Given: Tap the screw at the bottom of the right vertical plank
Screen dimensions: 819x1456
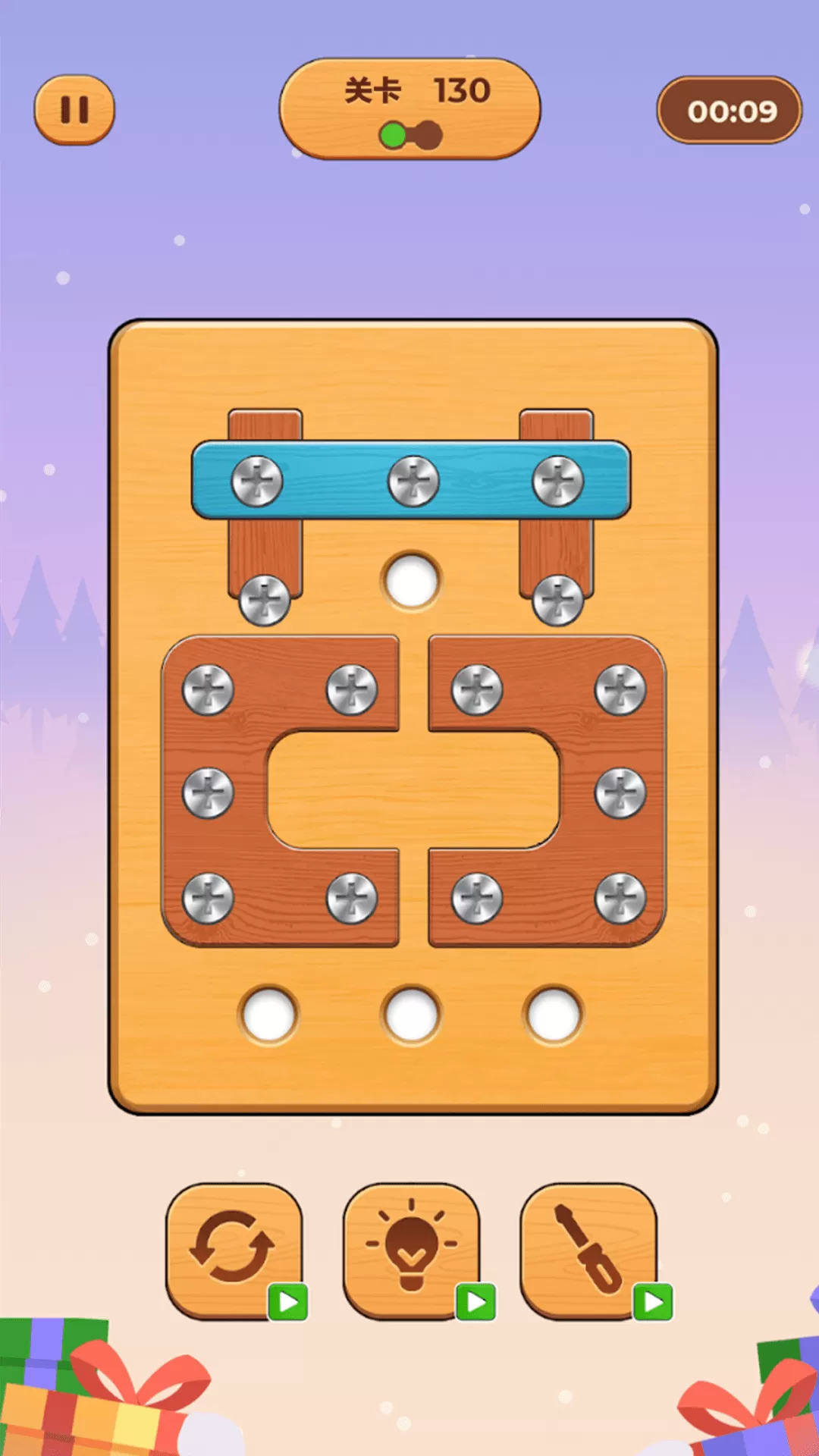Looking at the screenshot, I should tap(557, 601).
